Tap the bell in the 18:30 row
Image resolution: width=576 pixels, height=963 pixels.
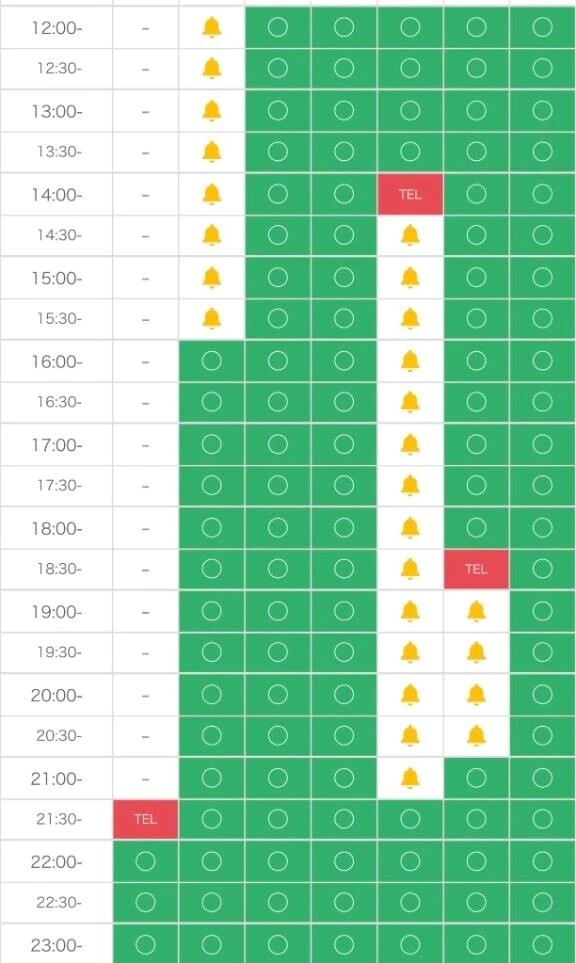[410, 569]
